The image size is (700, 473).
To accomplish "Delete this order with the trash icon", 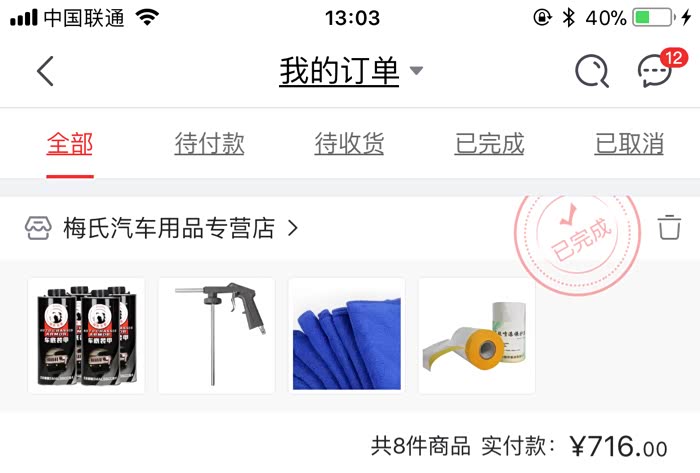I will 669,227.
